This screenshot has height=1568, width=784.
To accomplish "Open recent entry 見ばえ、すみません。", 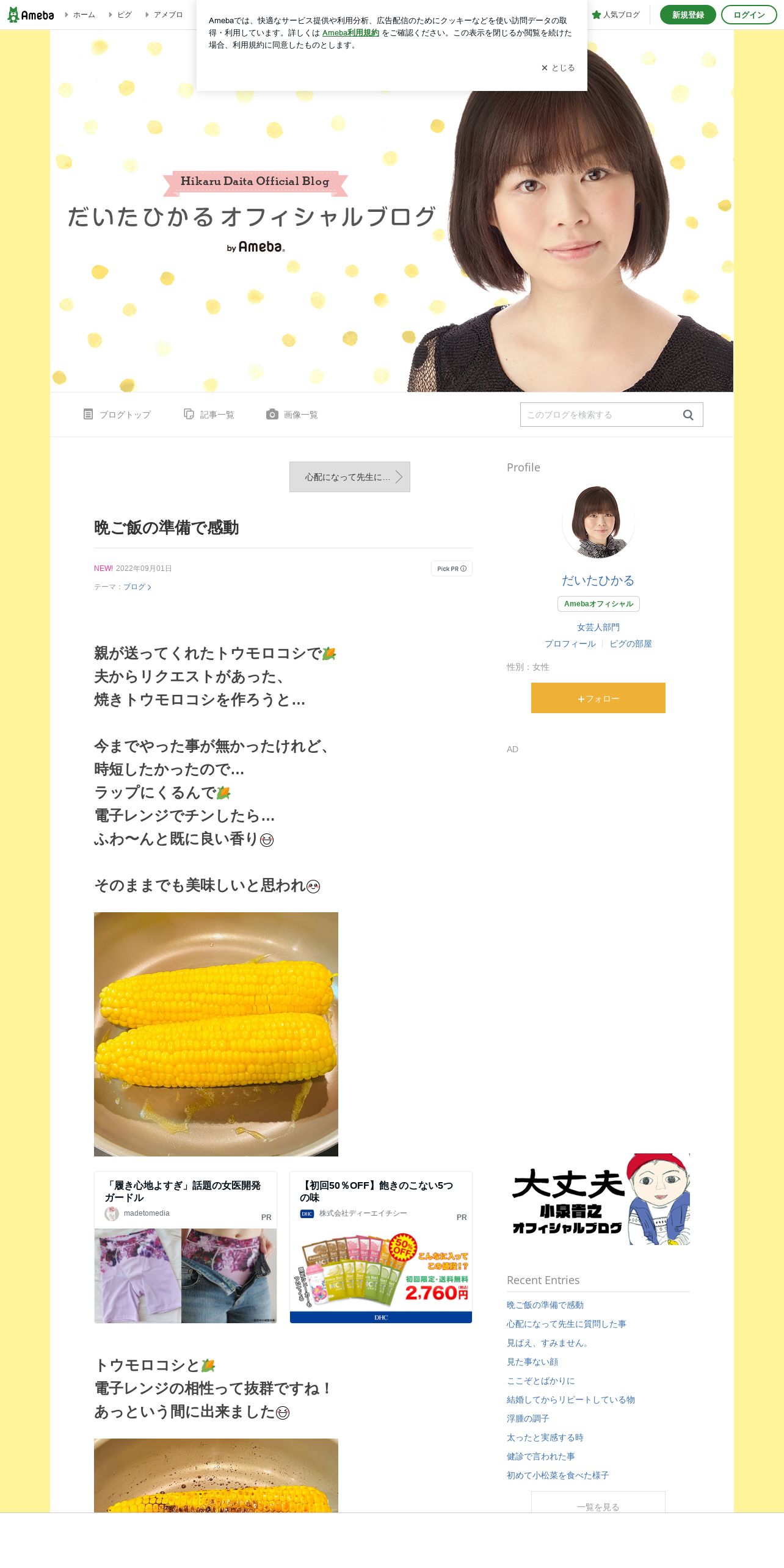I will pos(548,1343).
